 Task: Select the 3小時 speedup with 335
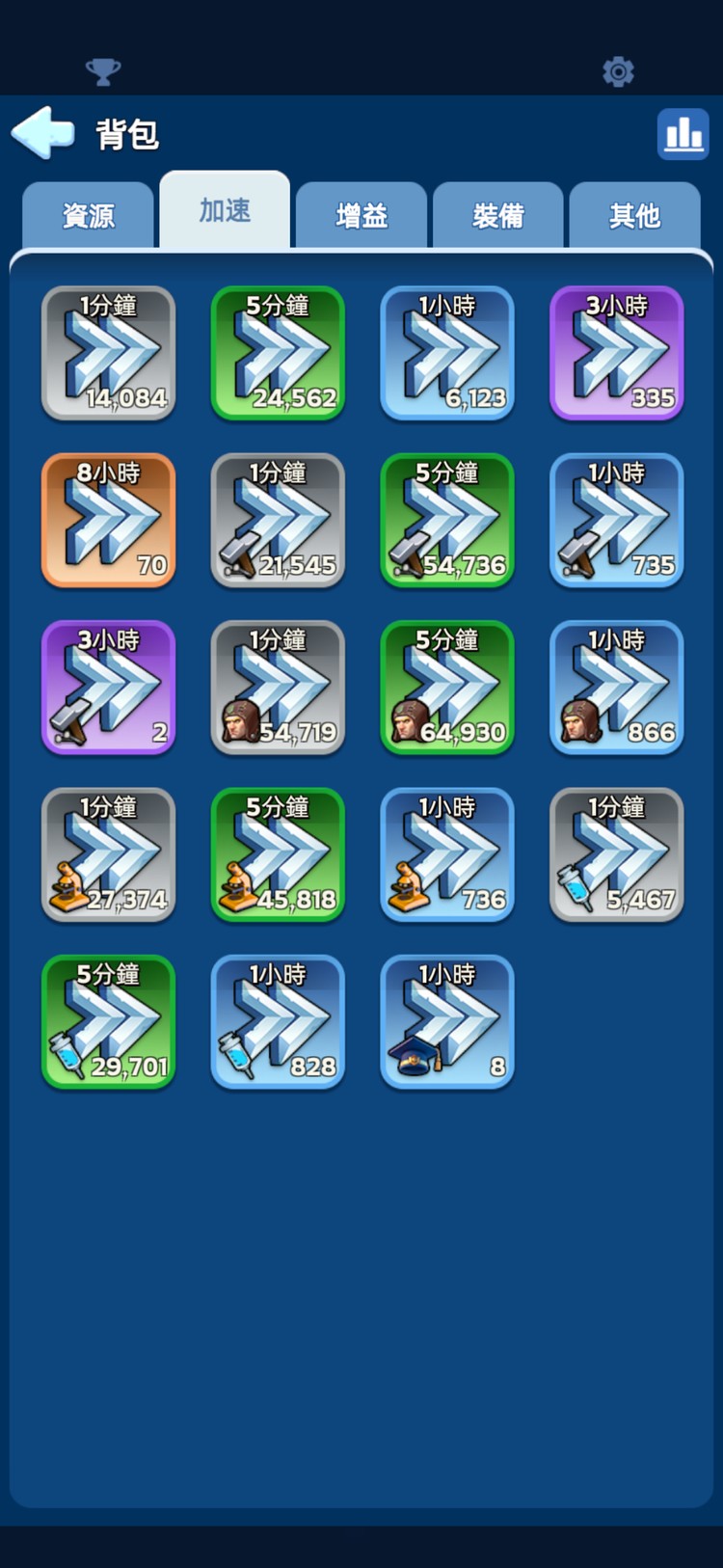point(617,353)
